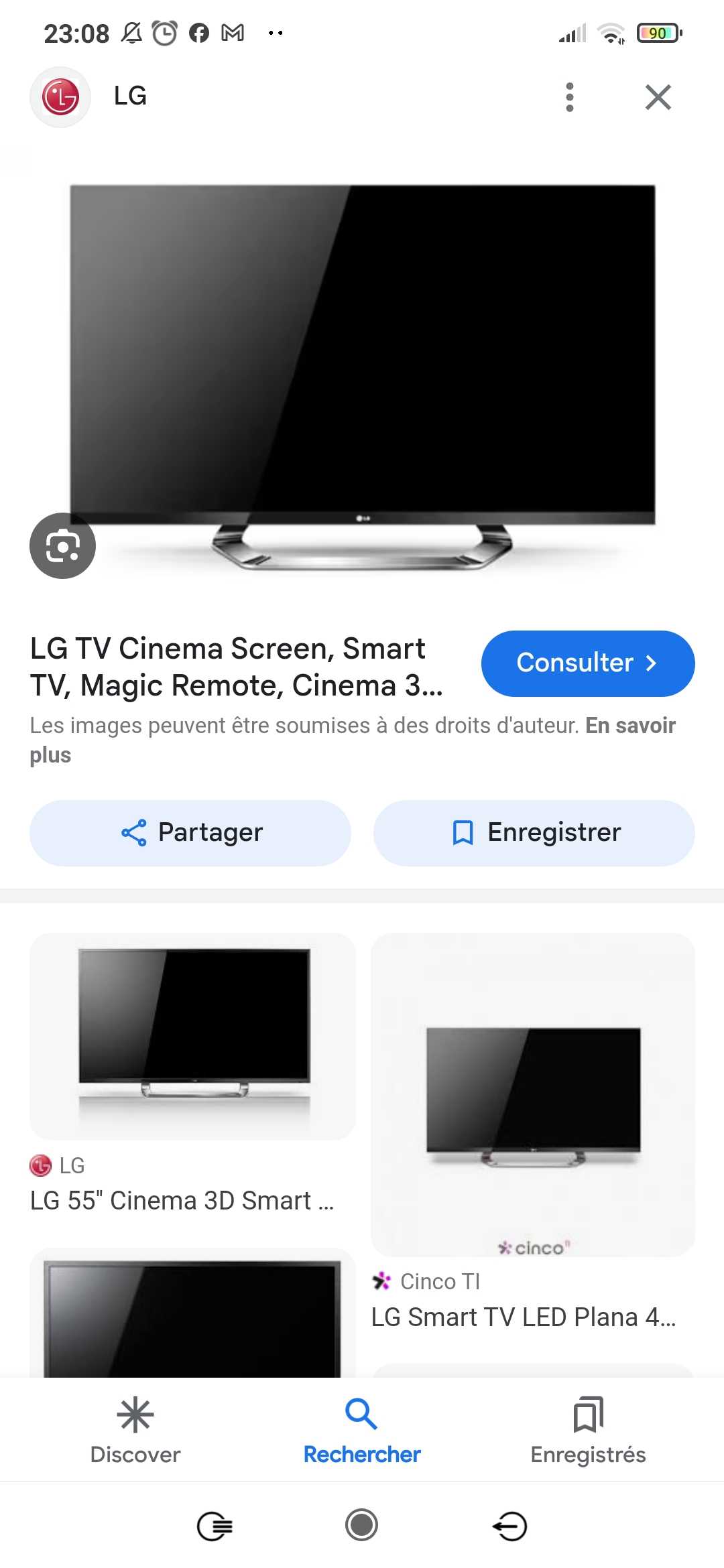The image size is (724, 1568).
Task: Open the Enregistrés saved collections icon
Action: [x=588, y=1412]
